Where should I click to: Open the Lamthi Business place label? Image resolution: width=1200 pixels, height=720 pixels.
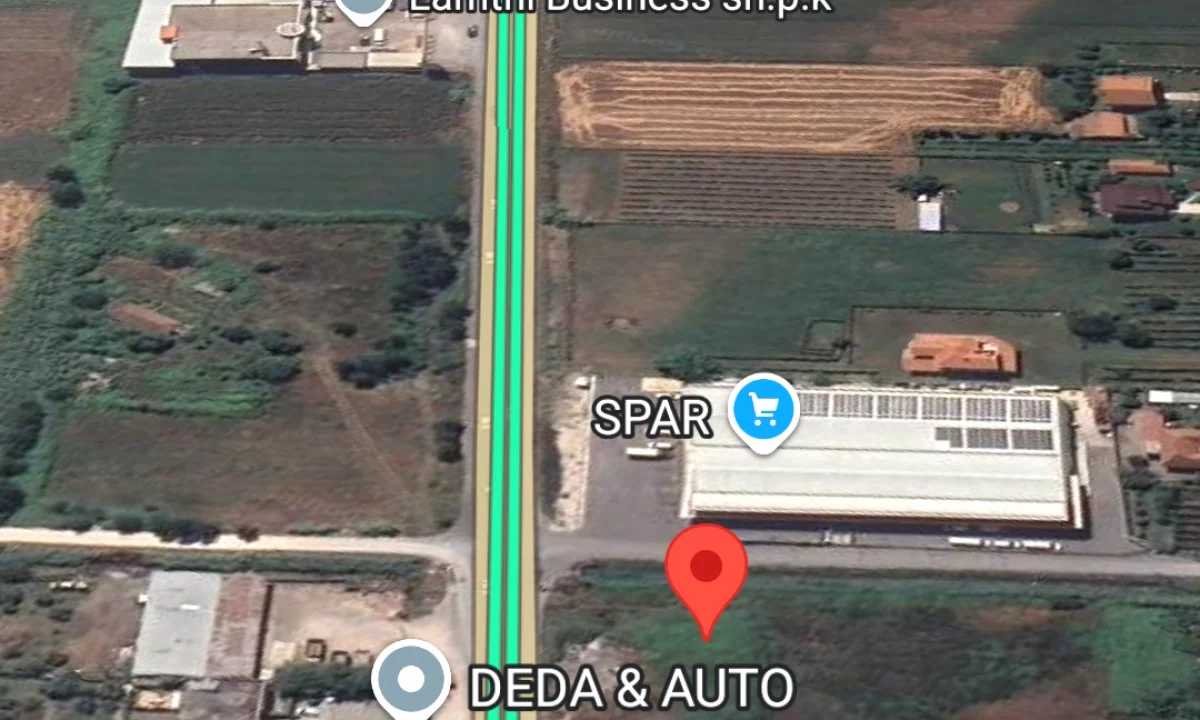620,6
